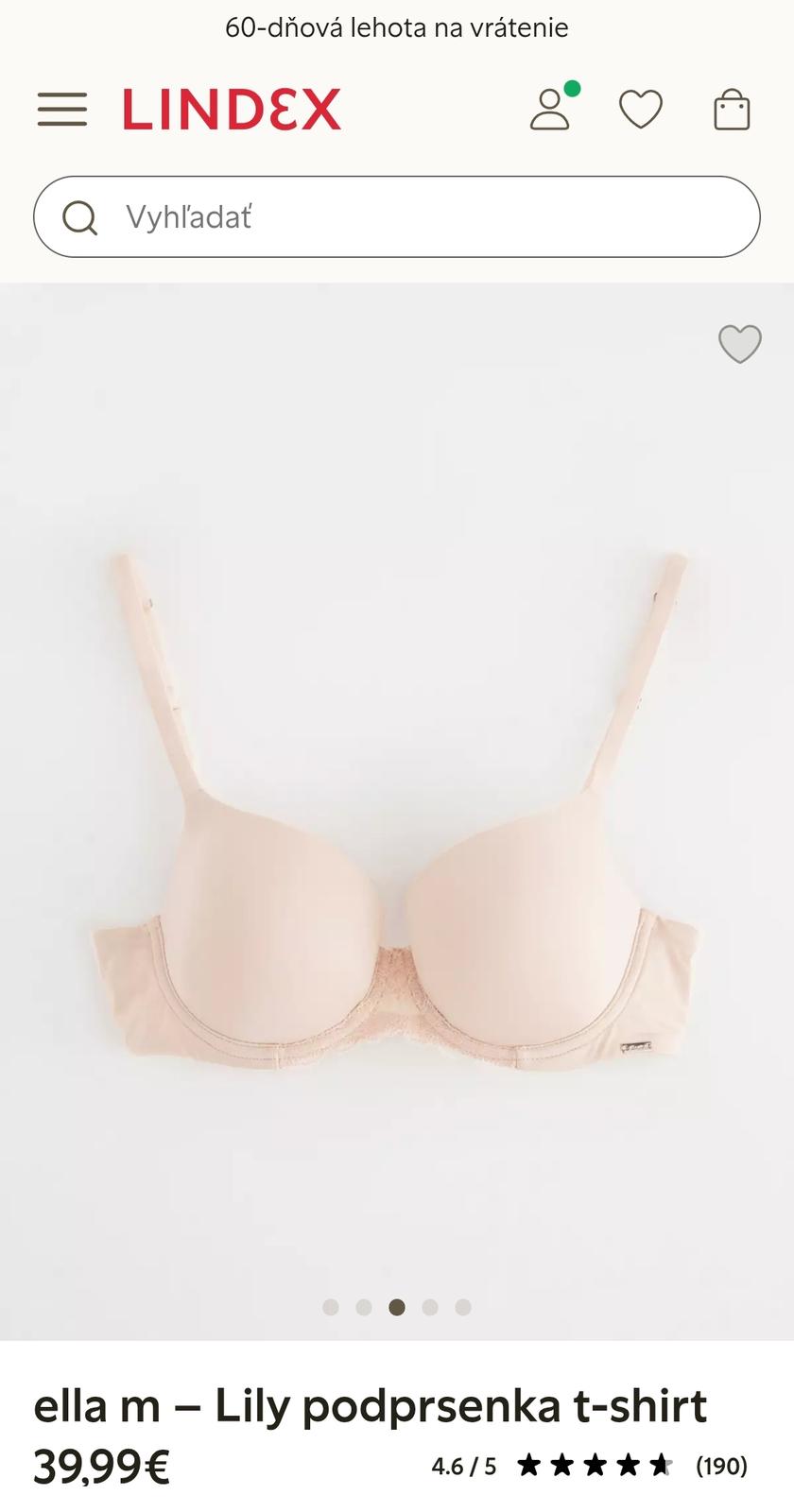Open the shopping bag

731,110
